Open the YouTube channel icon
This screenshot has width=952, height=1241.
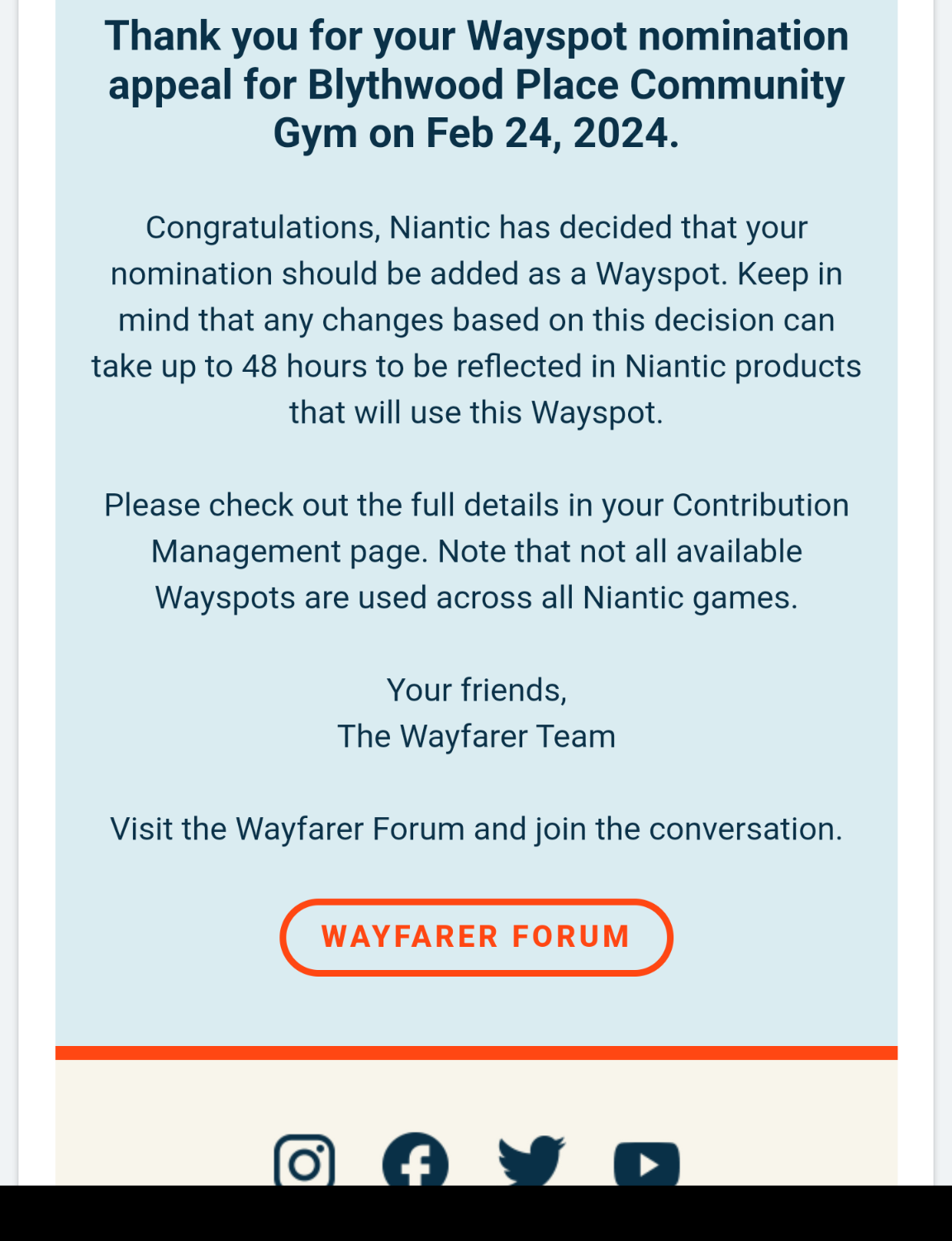(x=646, y=1163)
